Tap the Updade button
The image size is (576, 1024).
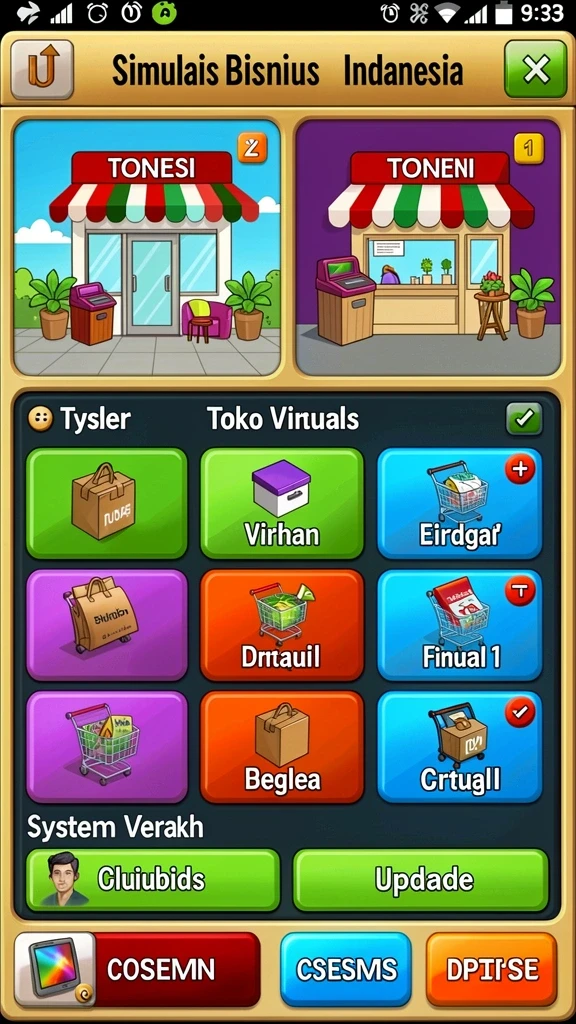pyautogui.click(x=421, y=880)
